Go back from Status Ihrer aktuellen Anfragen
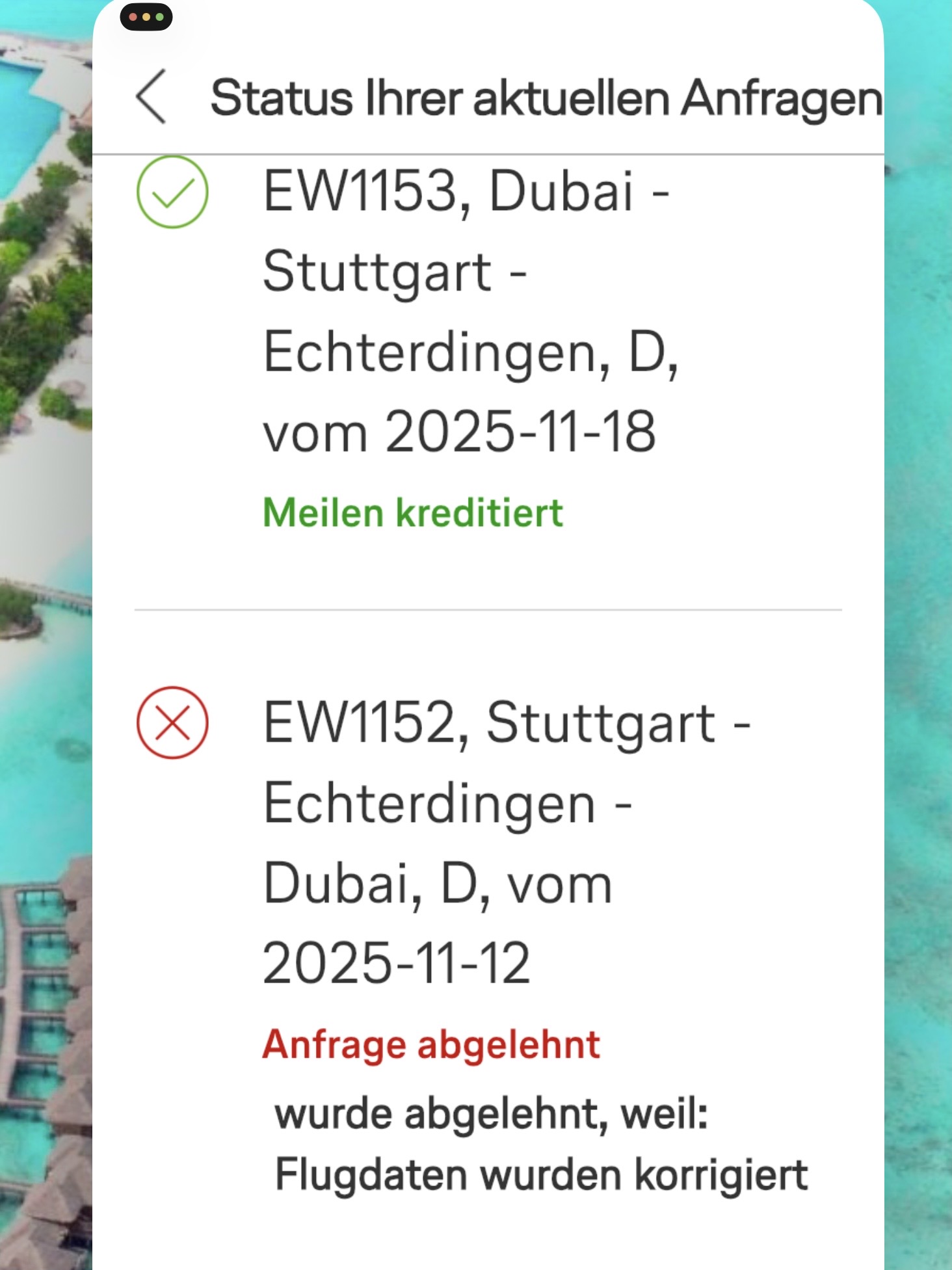Image resolution: width=952 pixels, height=1270 pixels. (152, 97)
